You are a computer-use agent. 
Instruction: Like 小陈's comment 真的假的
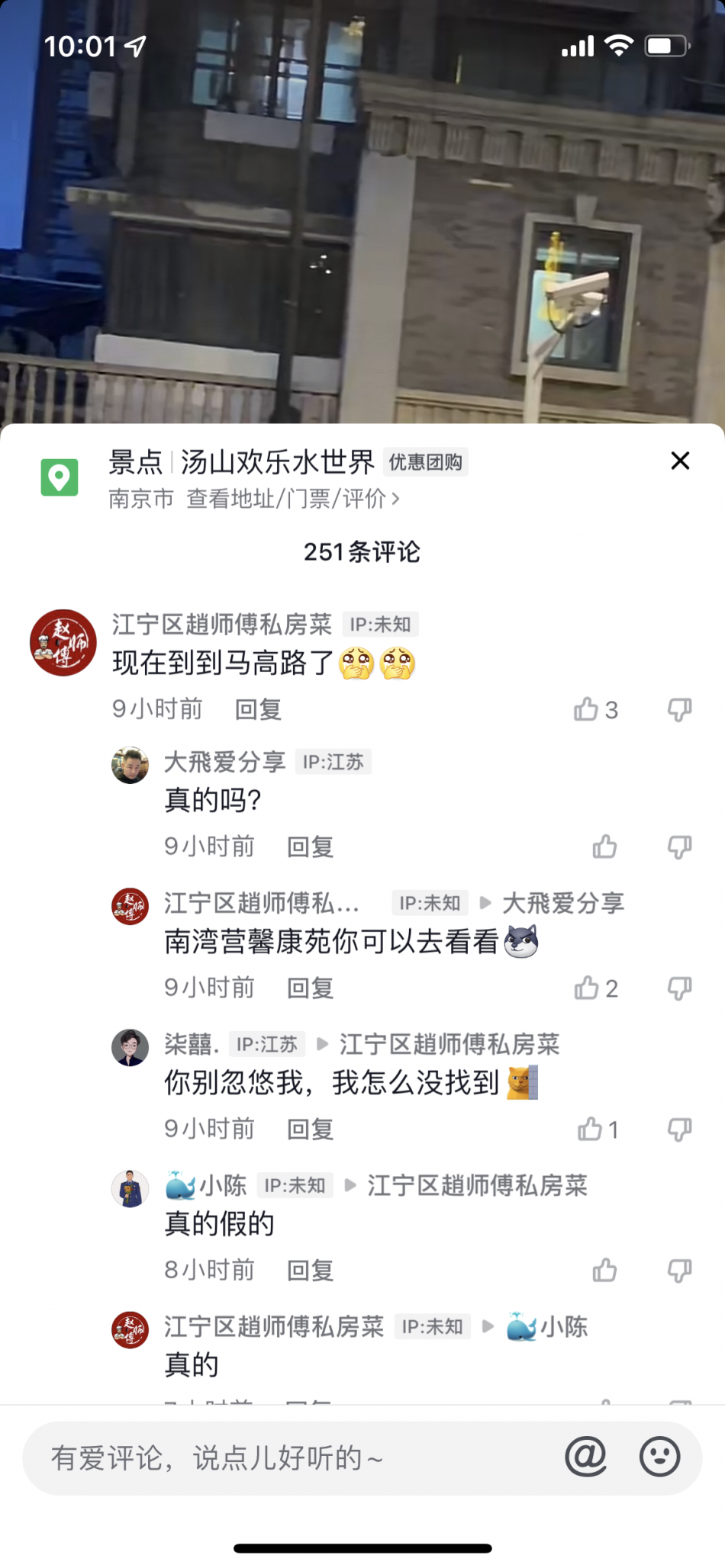604,1270
